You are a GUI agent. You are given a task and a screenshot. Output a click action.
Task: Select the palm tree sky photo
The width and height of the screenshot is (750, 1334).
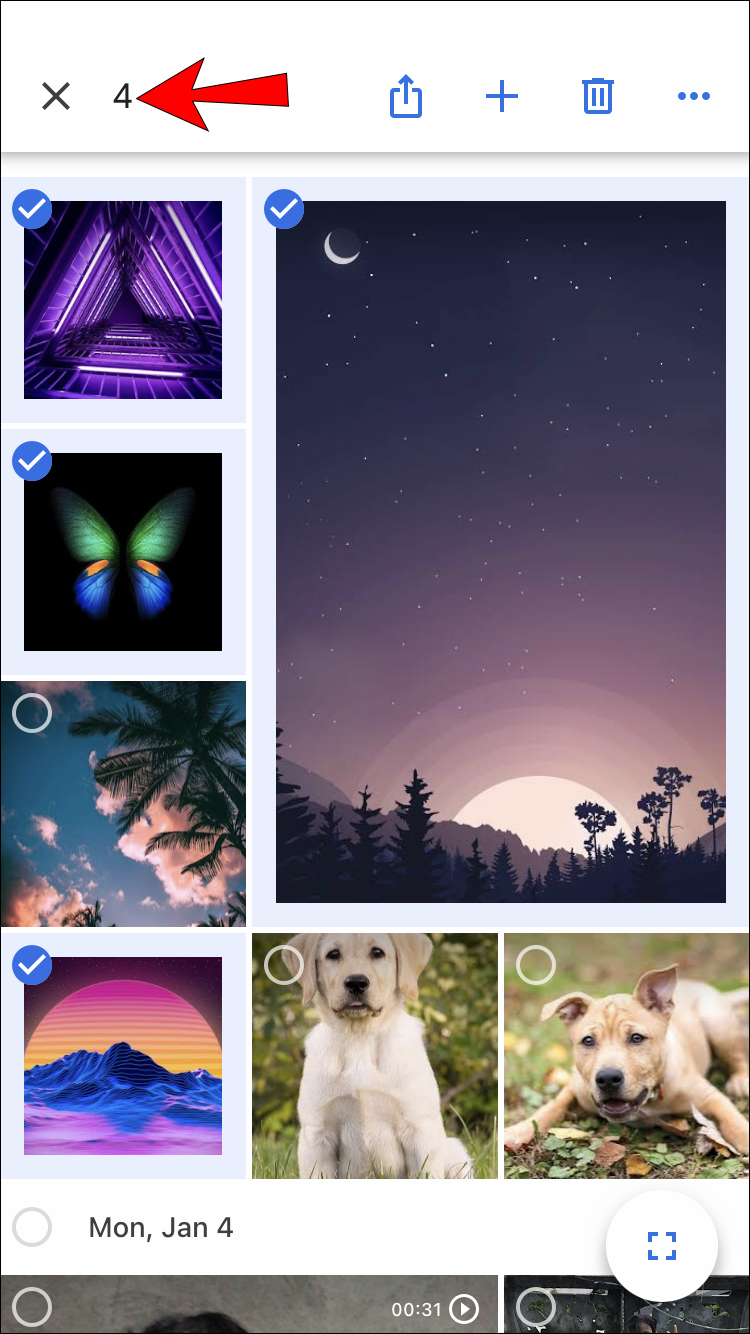pos(33,714)
